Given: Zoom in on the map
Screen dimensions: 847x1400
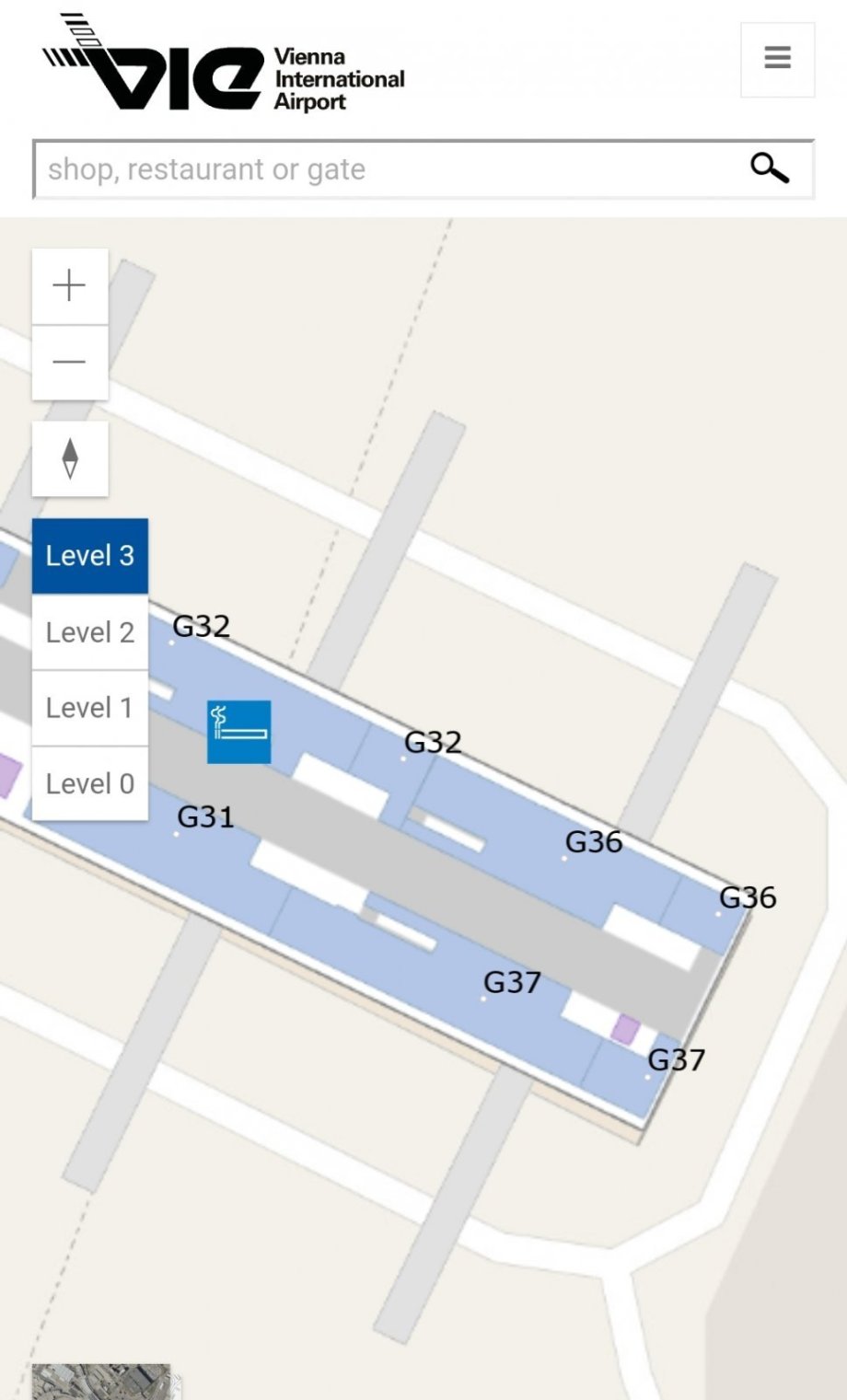Looking at the screenshot, I should [x=70, y=286].
